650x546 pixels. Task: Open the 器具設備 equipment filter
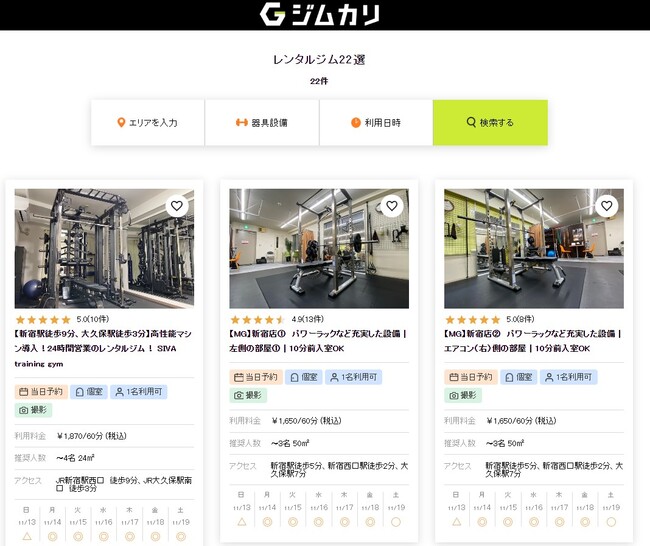point(262,123)
